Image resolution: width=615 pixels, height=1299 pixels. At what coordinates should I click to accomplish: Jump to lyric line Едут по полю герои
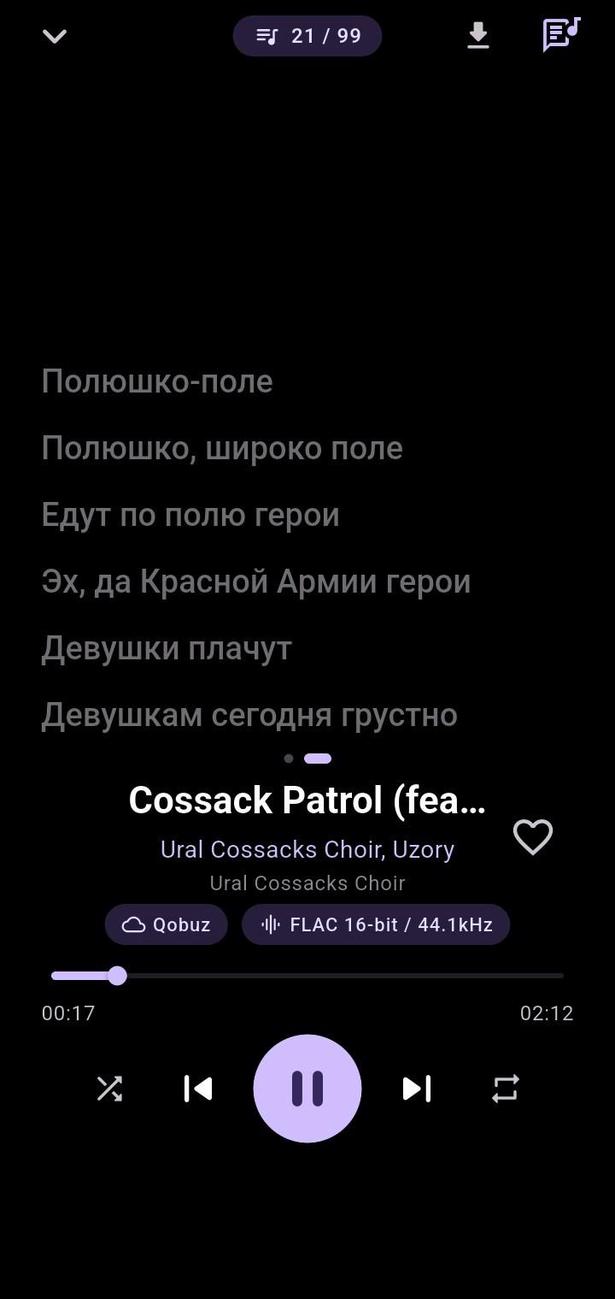pos(190,515)
